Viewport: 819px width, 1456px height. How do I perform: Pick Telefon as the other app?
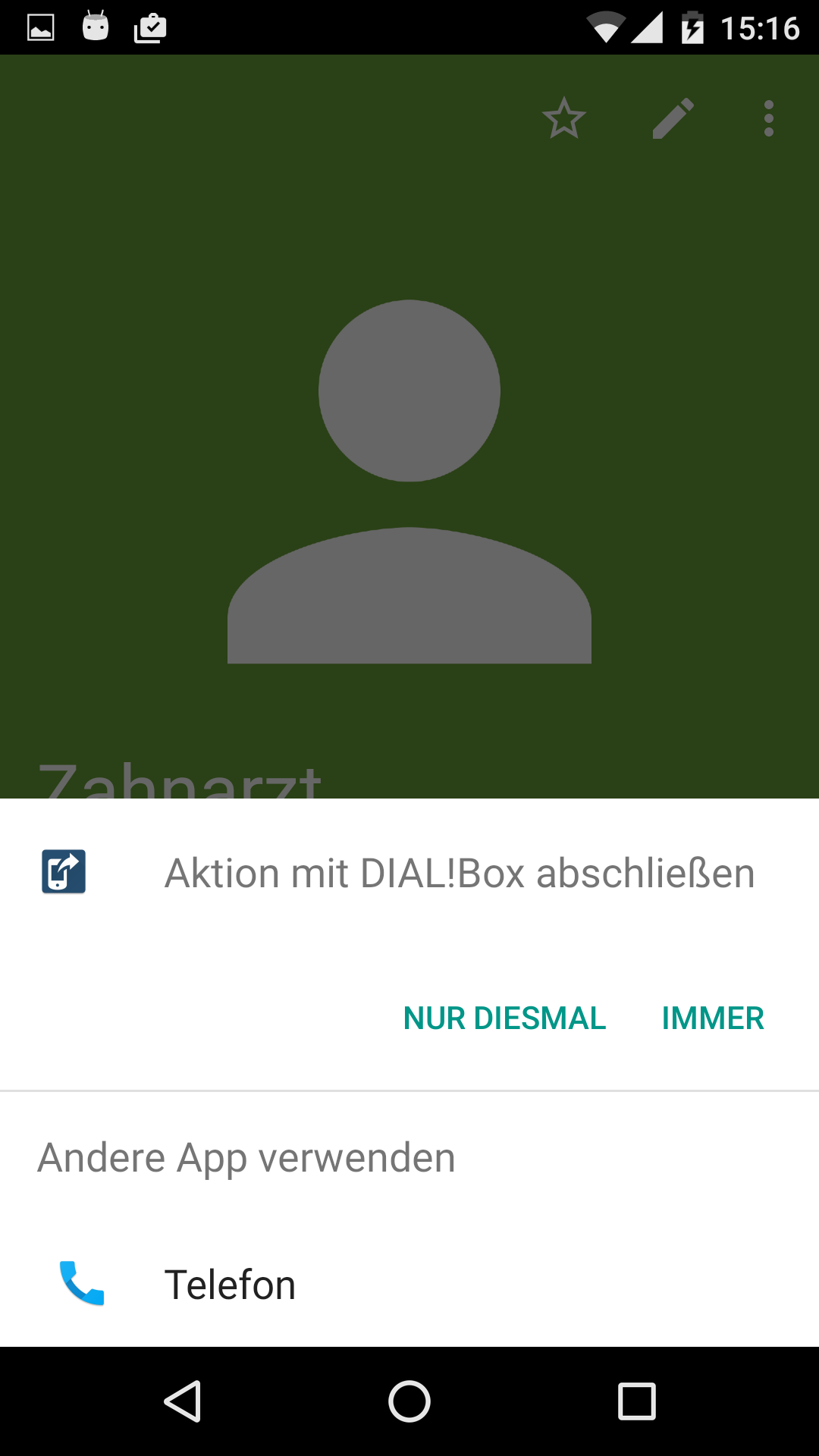(409, 1284)
